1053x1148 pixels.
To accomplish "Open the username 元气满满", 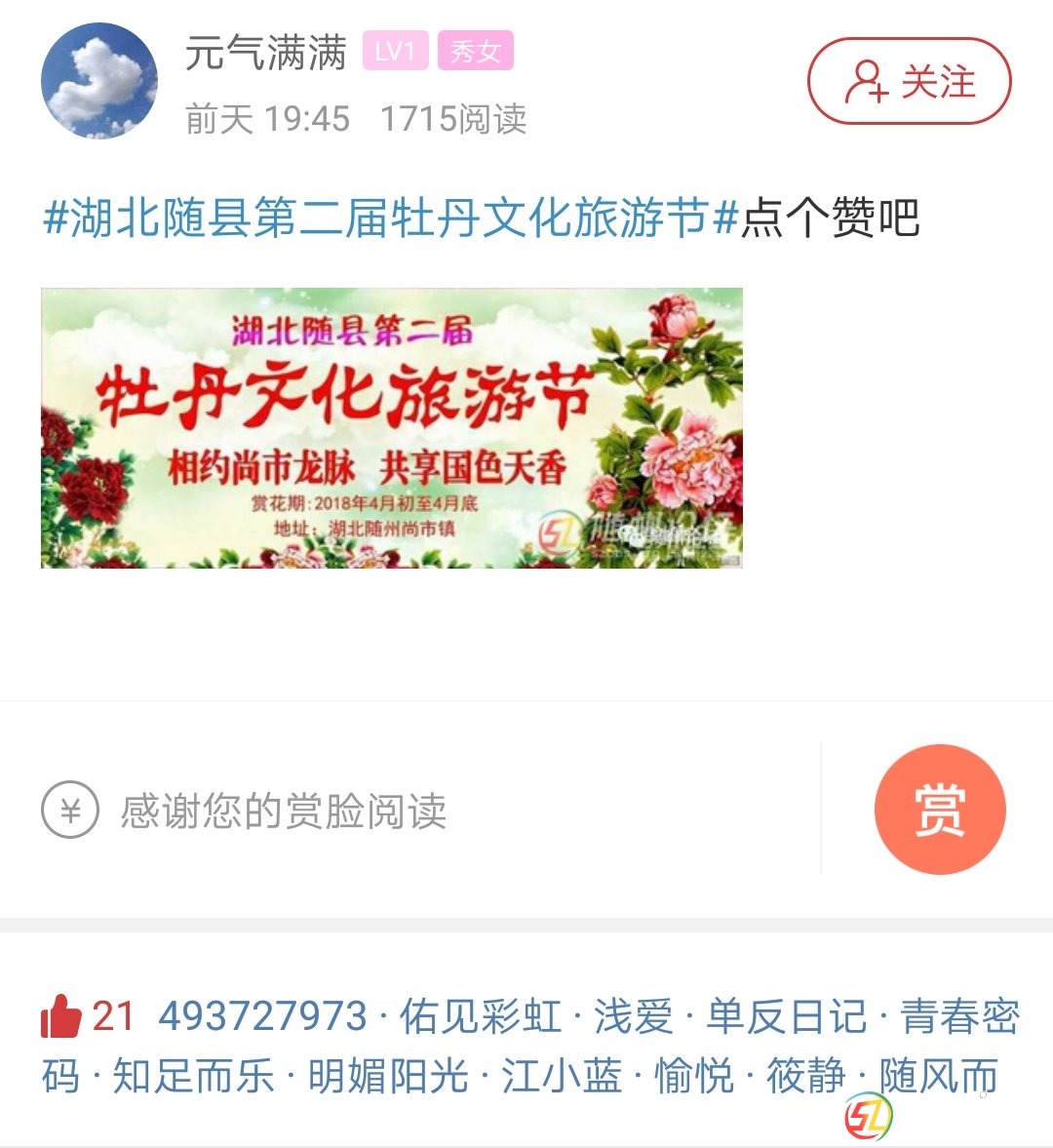I will [x=265, y=53].
